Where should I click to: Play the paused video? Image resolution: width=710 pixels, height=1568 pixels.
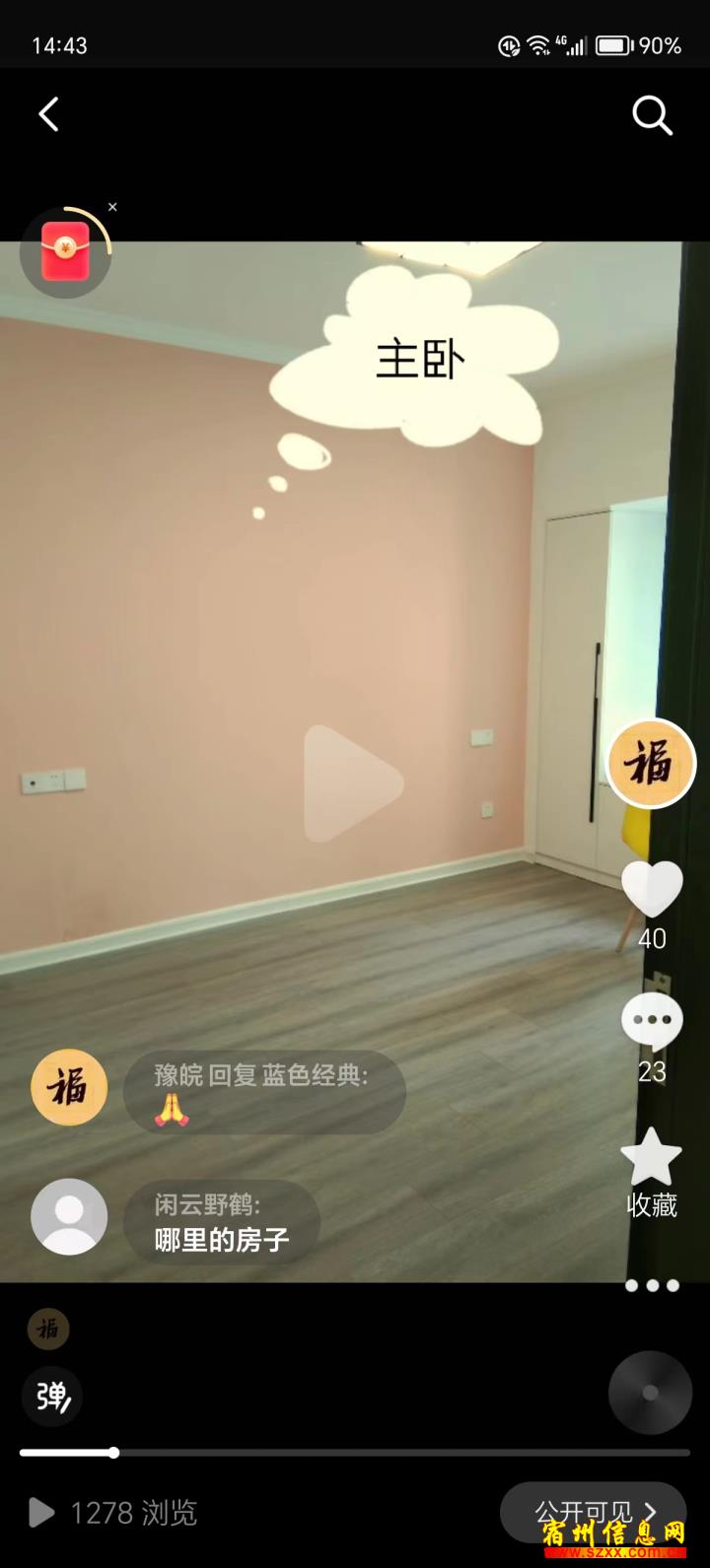(353, 784)
